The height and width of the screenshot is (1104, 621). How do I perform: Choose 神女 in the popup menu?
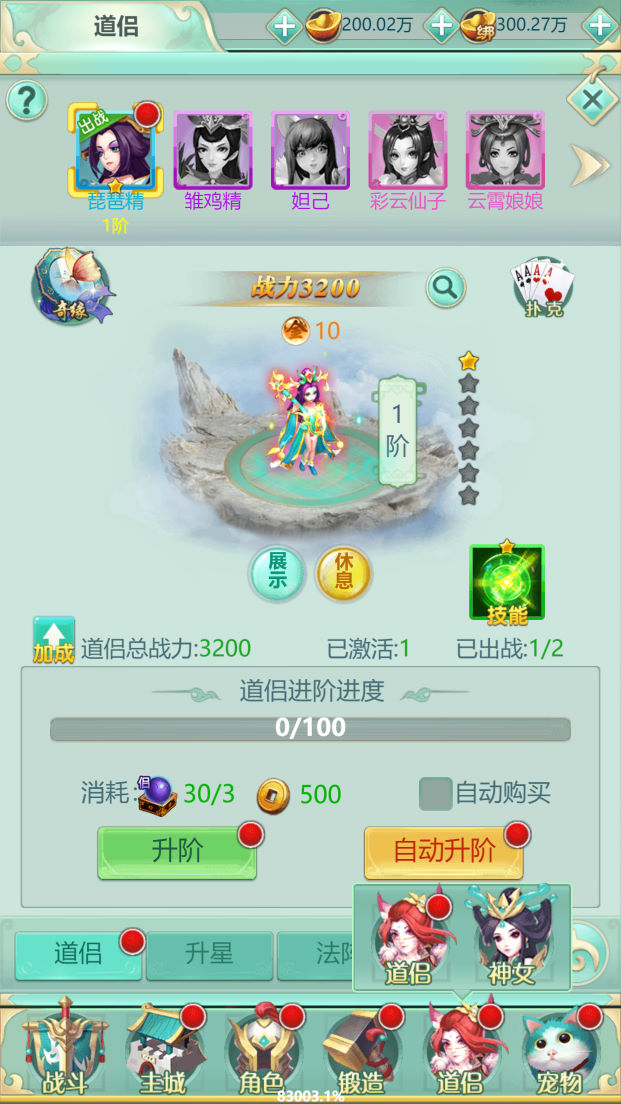[511, 943]
